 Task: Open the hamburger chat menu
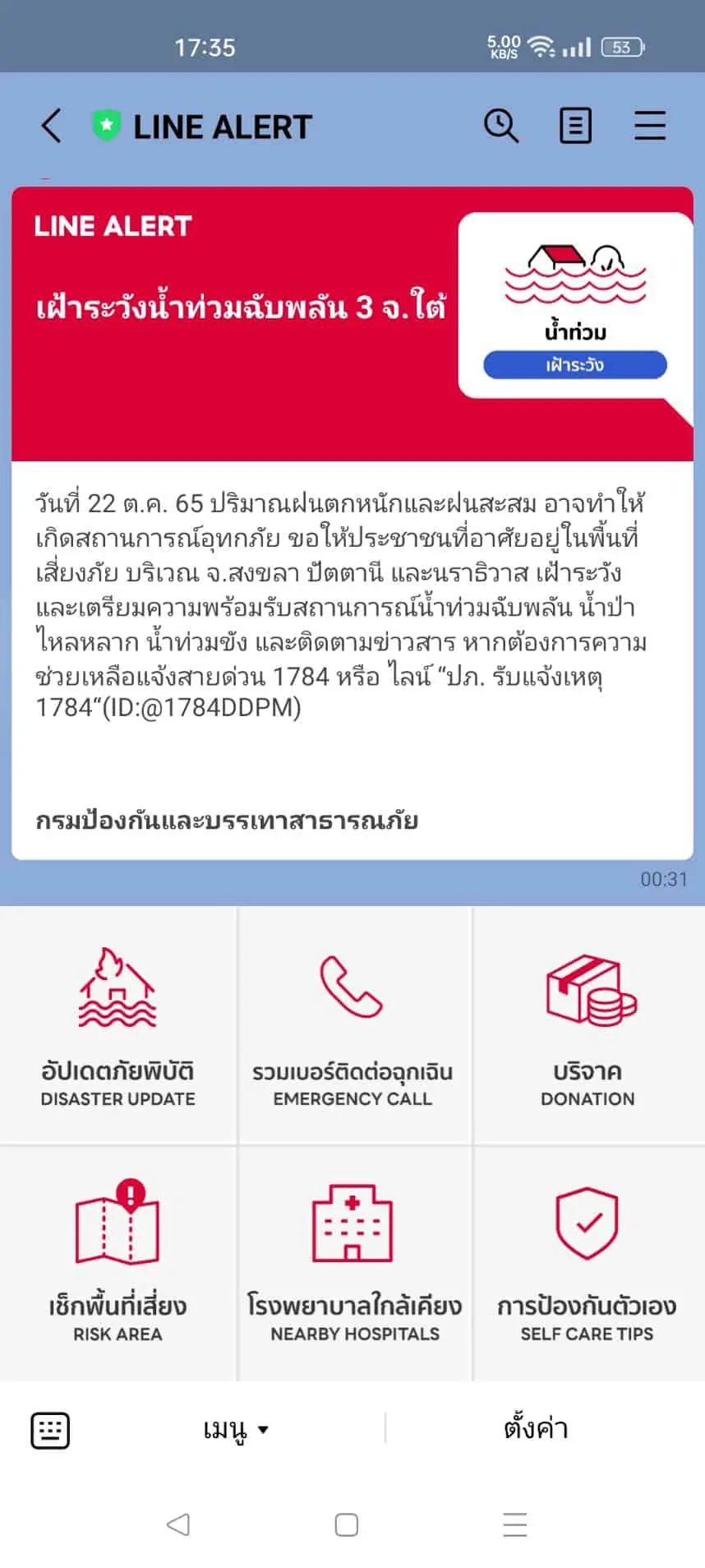coord(649,126)
